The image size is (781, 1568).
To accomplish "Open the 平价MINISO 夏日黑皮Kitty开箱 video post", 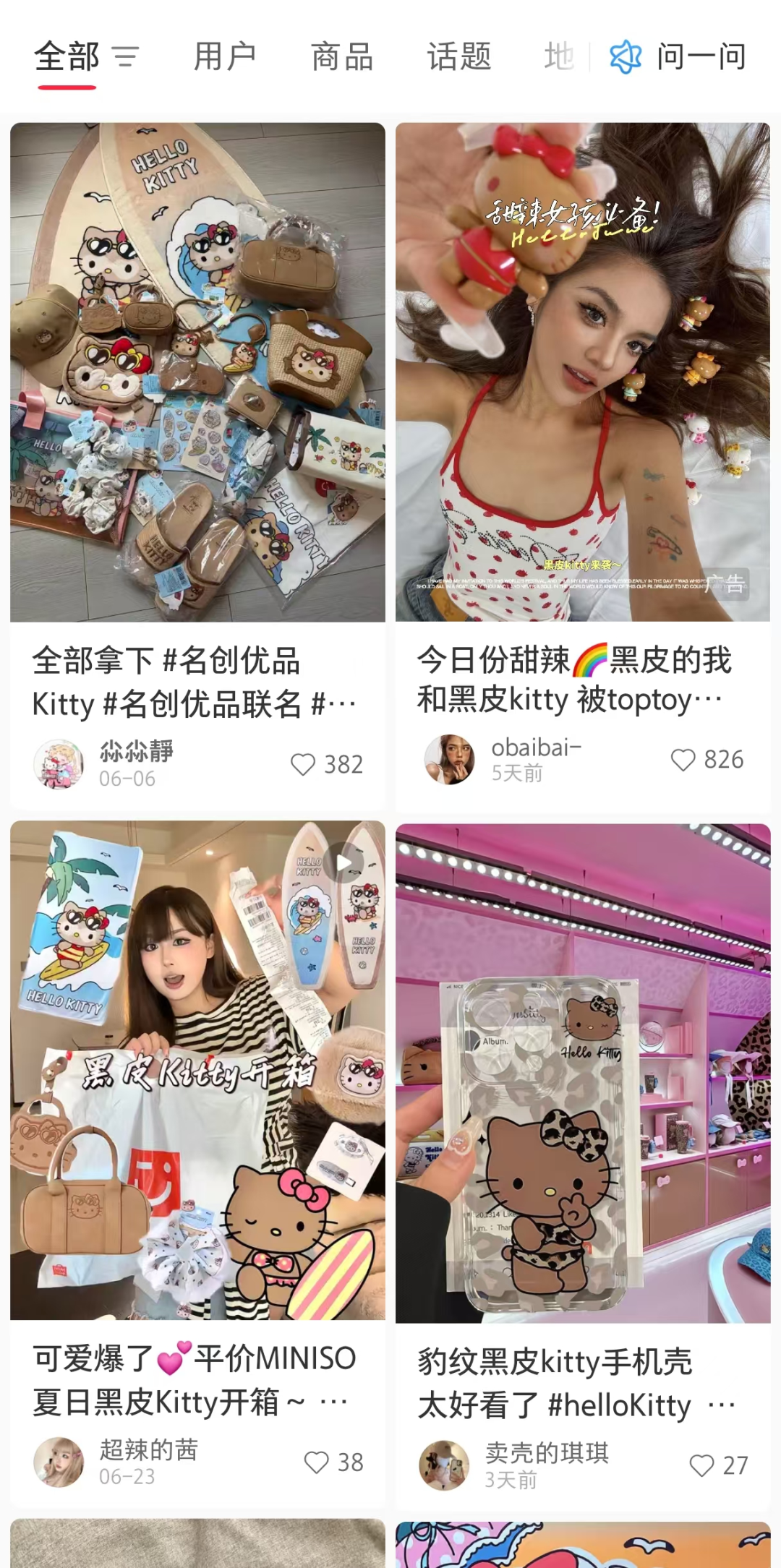I will pyautogui.click(x=197, y=1070).
